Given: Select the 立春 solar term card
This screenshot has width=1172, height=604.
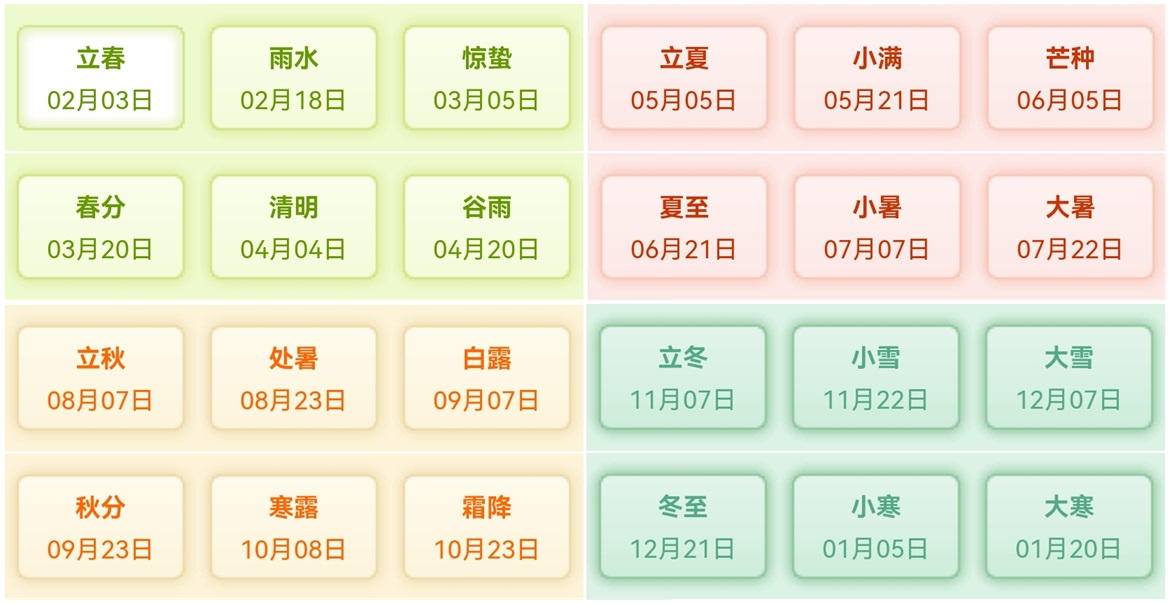Looking at the screenshot, I should pyautogui.click(x=100, y=78).
